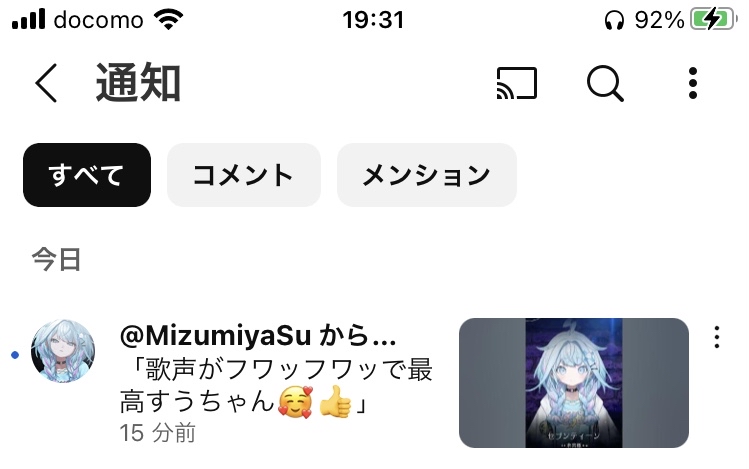Open the cast to device icon
Screen dimensions: 749x469
516,85
